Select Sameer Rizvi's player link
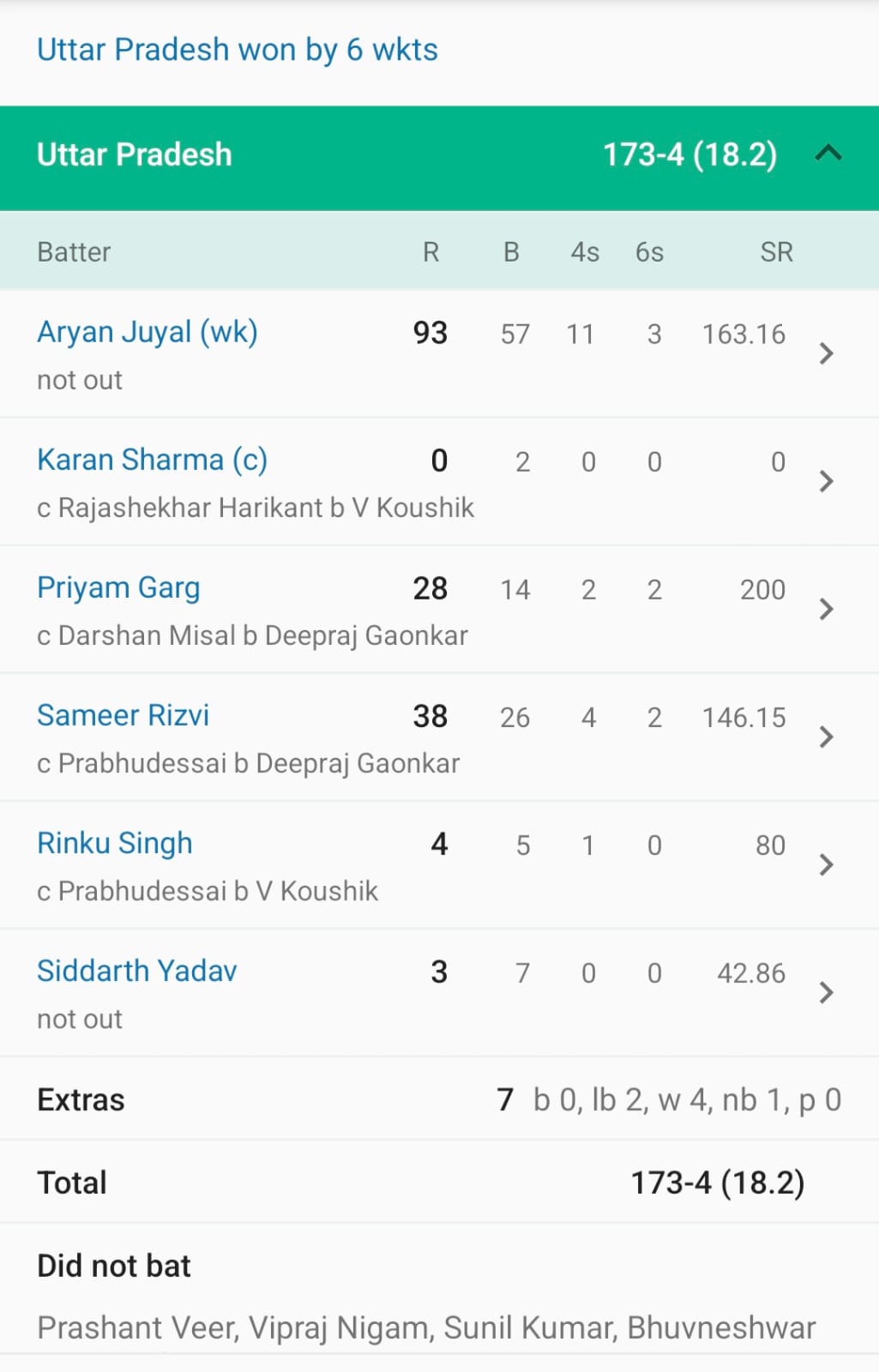Image resolution: width=879 pixels, height=1372 pixels. (123, 715)
